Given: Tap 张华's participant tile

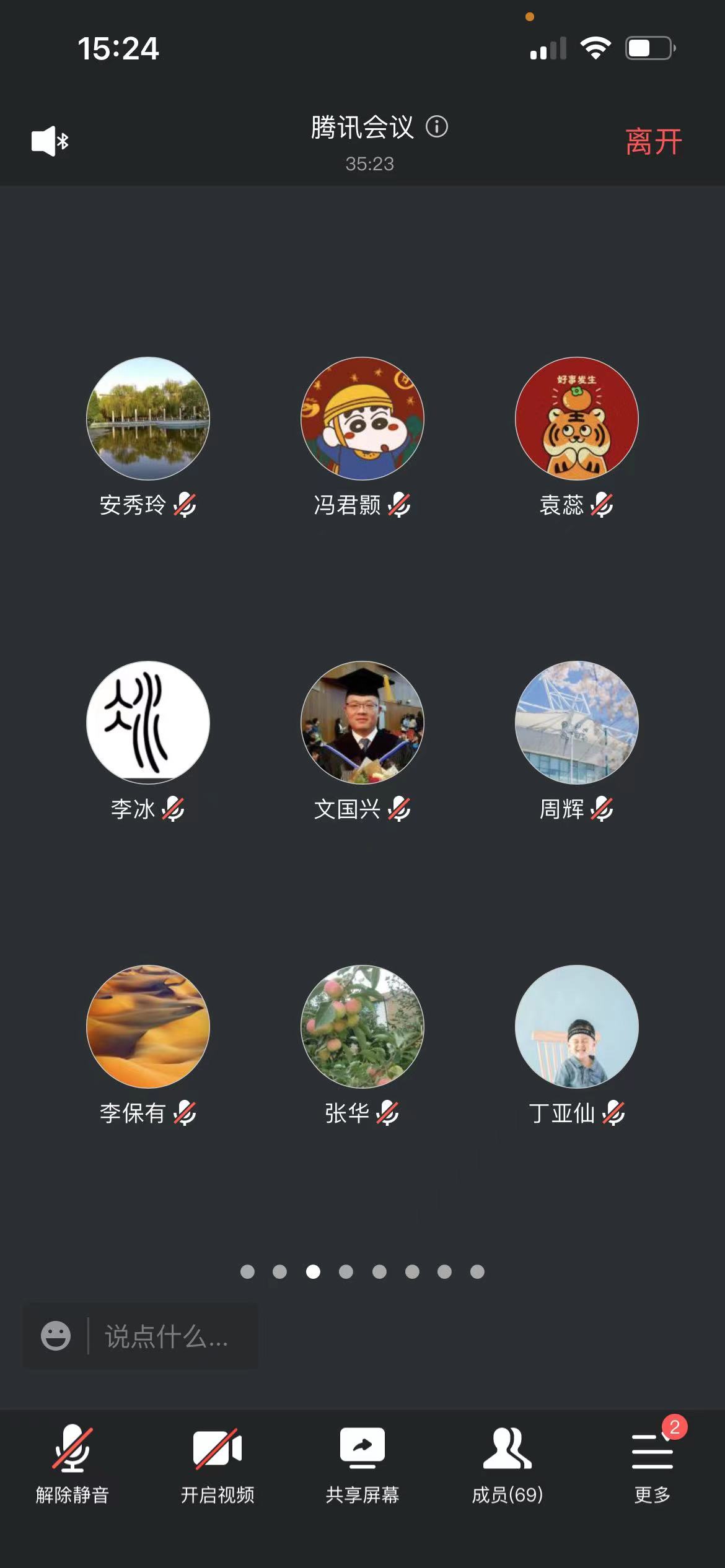Looking at the screenshot, I should pyautogui.click(x=362, y=1027).
